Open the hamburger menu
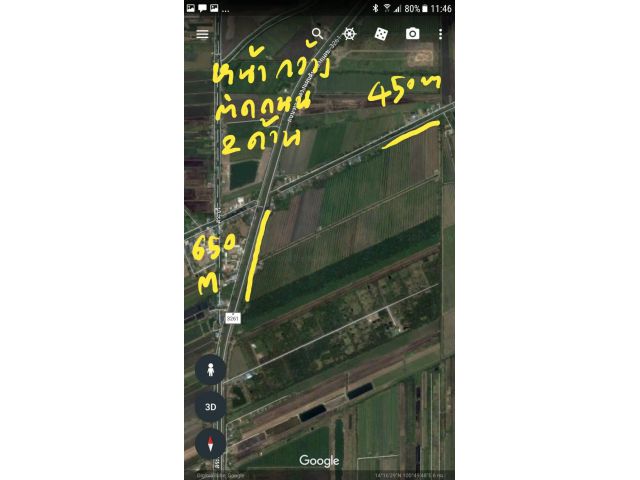The height and width of the screenshot is (480, 640). click(x=203, y=33)
